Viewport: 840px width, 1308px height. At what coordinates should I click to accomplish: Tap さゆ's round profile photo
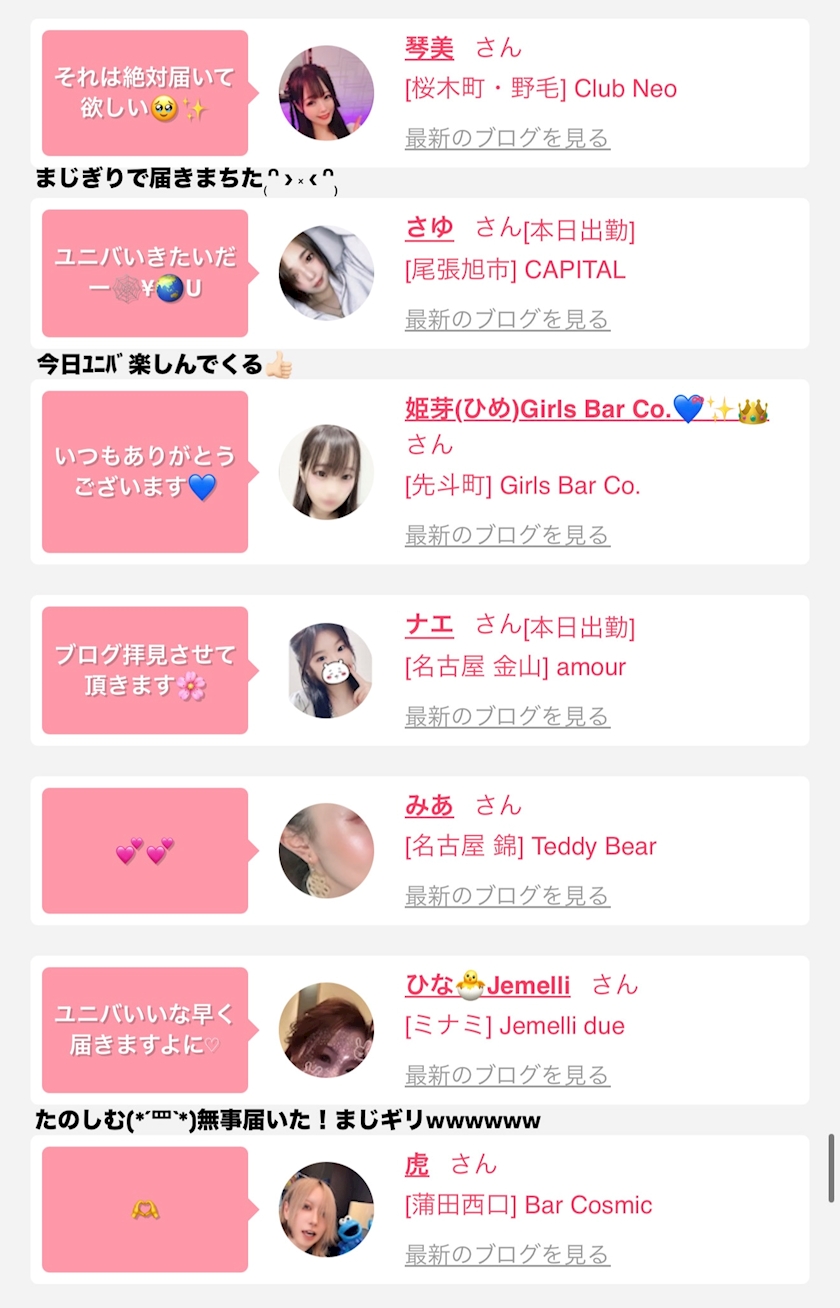coord(326,273)
